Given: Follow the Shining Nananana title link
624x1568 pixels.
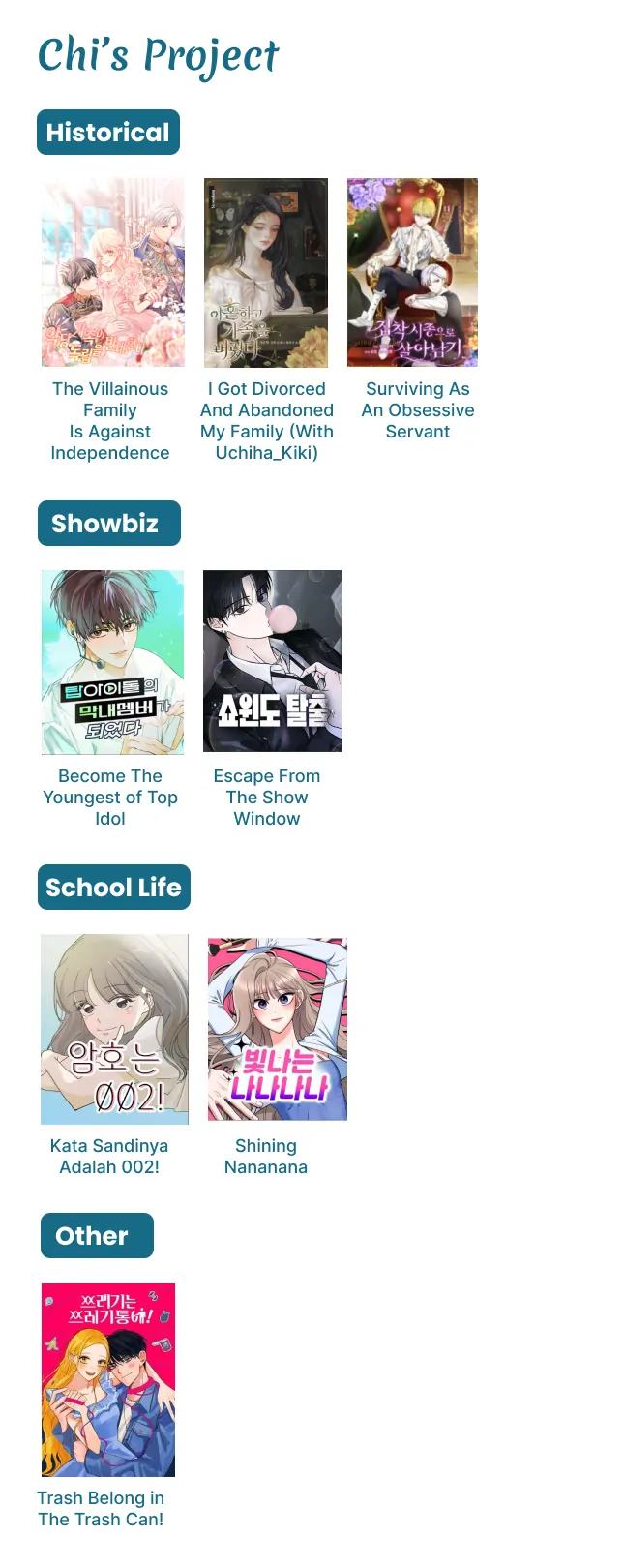Looking at the screenshot, I should (x=266, y=1156).
